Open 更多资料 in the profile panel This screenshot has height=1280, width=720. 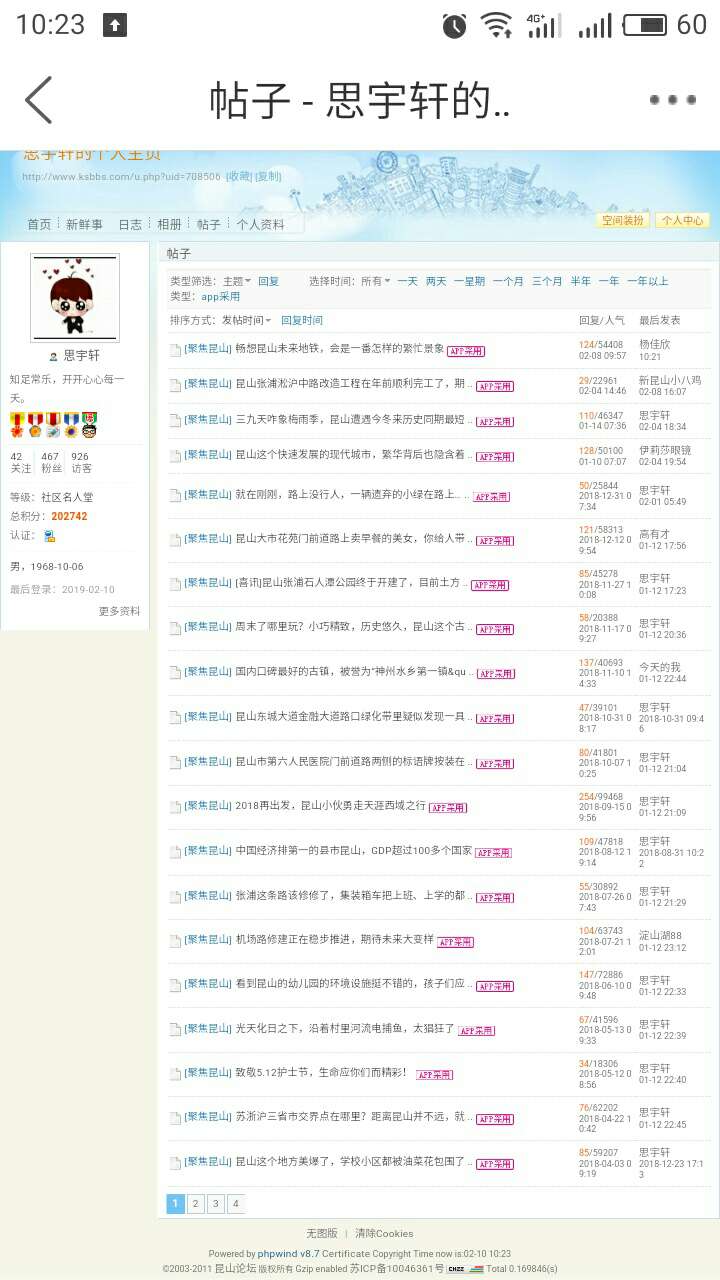[x=119, y=611]
